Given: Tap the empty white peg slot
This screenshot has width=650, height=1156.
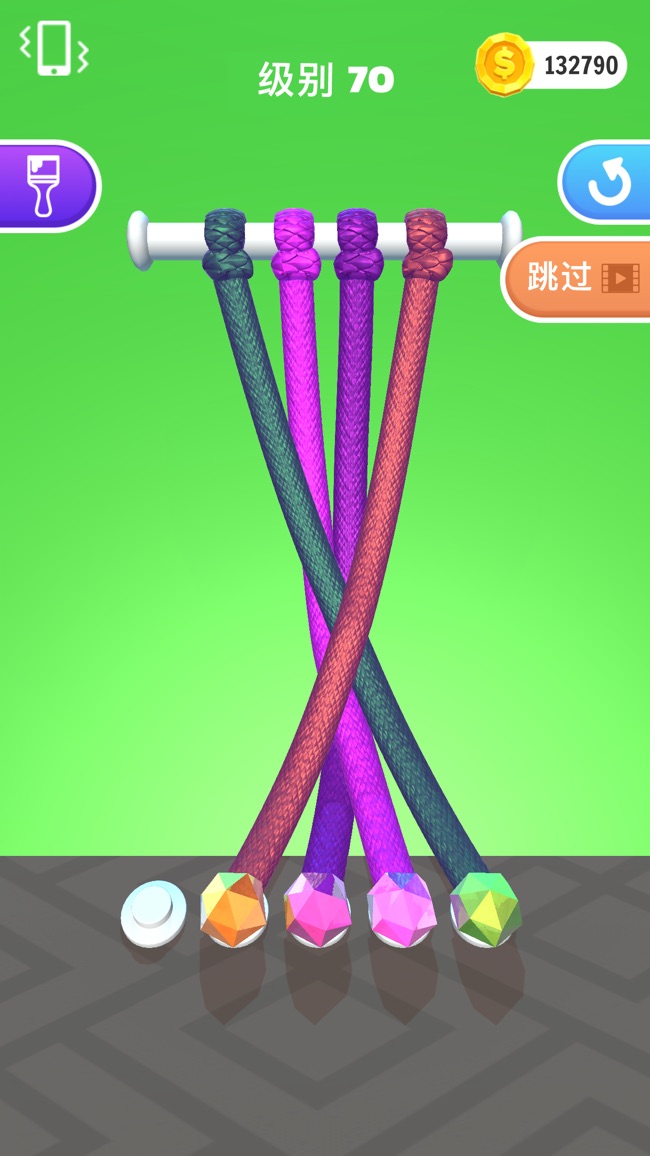Looking at the screenshot, I should click(153, 912).
